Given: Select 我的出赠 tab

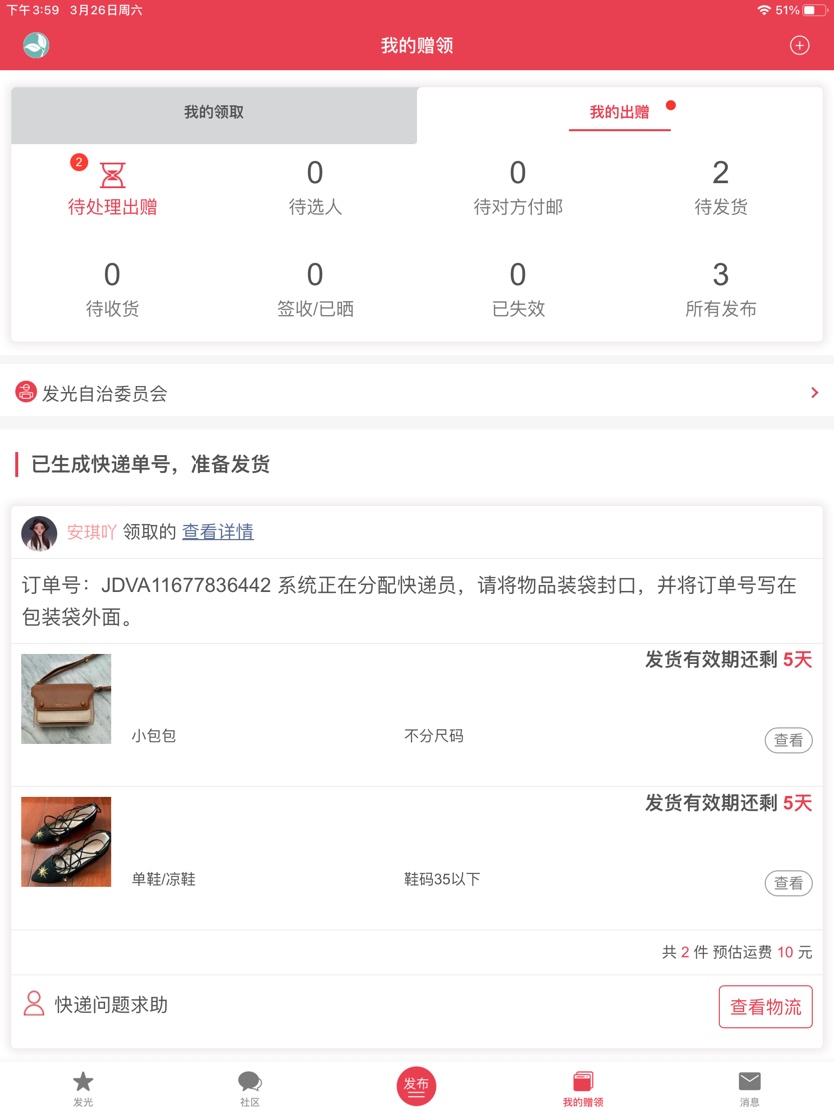Looking at the screenshot, I should pyautogui.click(x=619, y=113).
